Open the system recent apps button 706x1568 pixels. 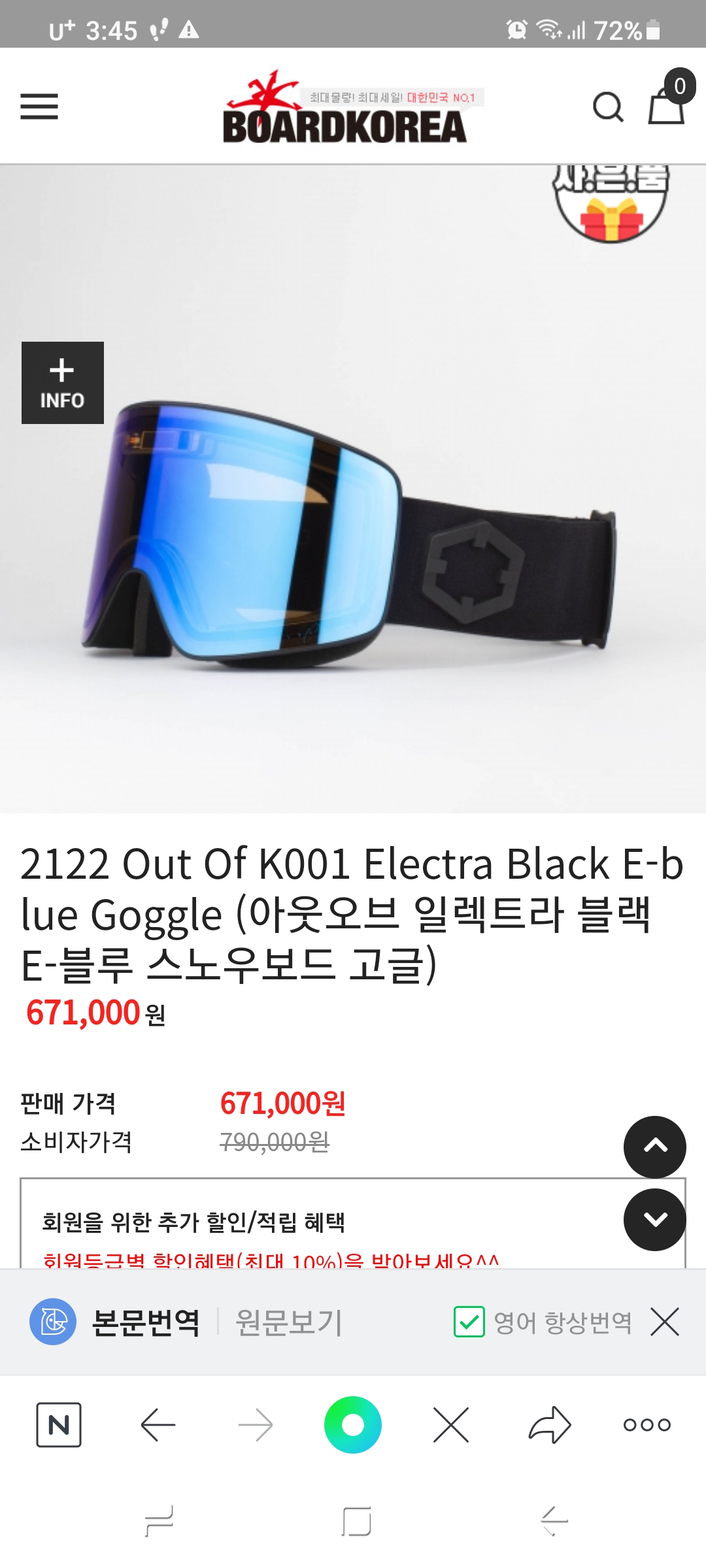coord(159,1522)
